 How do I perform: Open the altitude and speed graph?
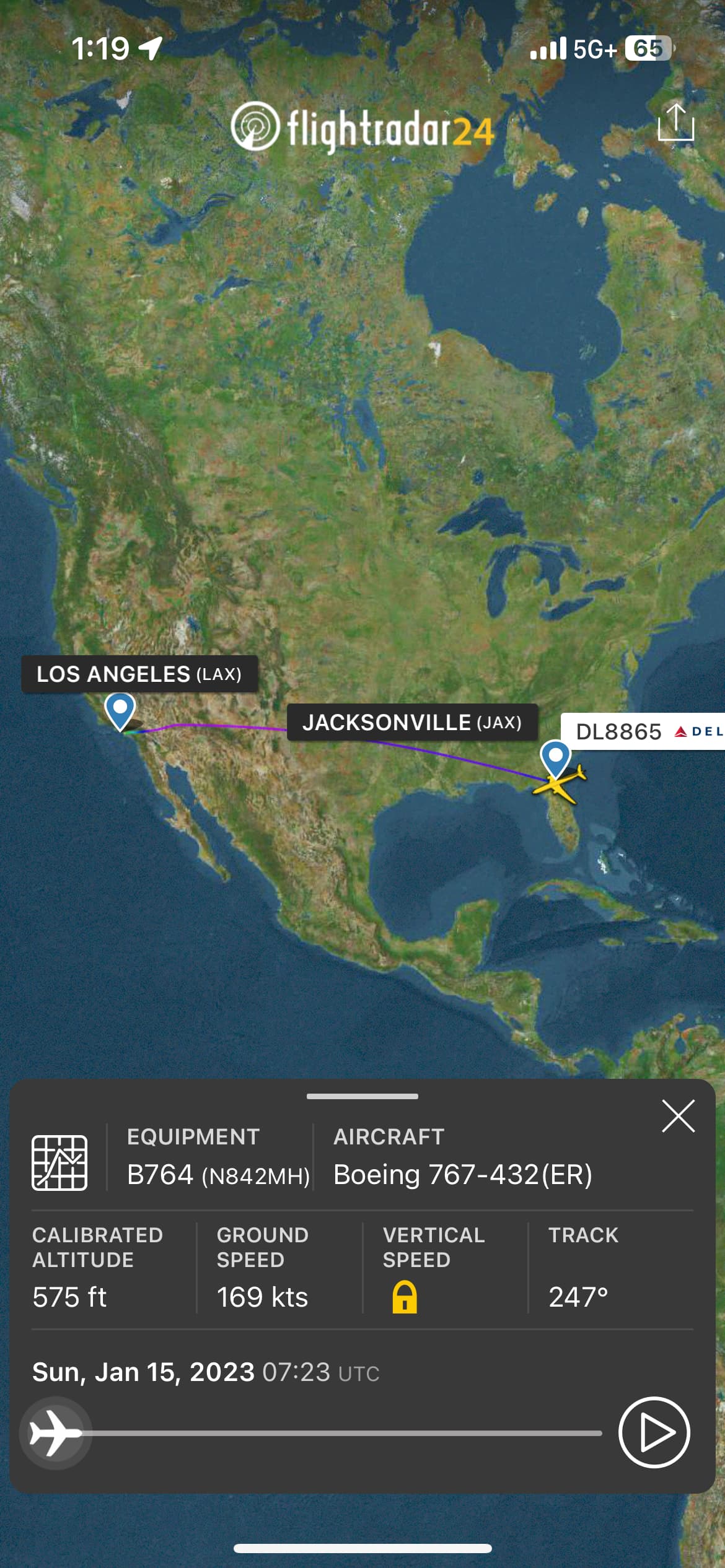click(59, 1163)
